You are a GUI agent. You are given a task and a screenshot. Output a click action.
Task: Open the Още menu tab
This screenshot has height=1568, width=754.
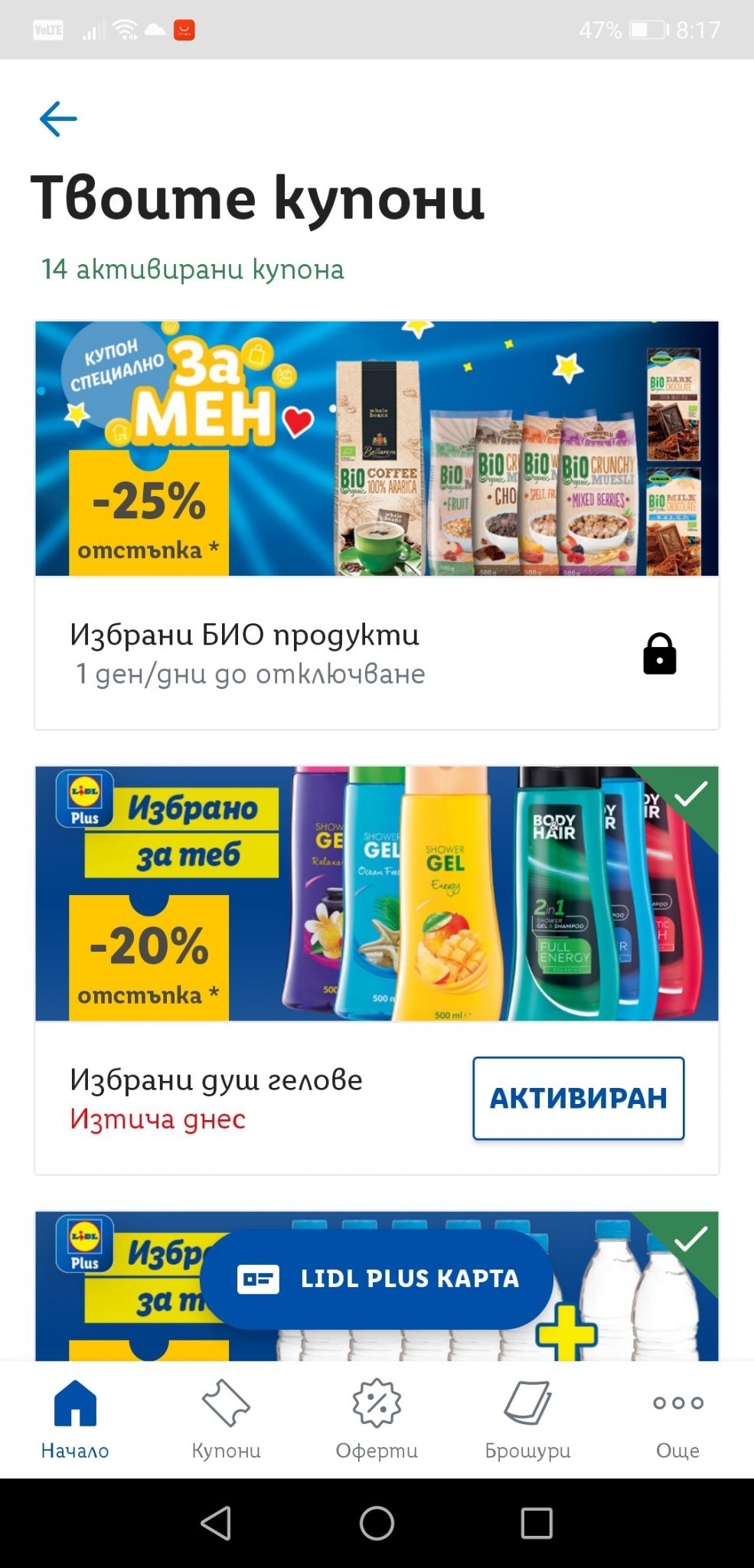point(677,1418)
